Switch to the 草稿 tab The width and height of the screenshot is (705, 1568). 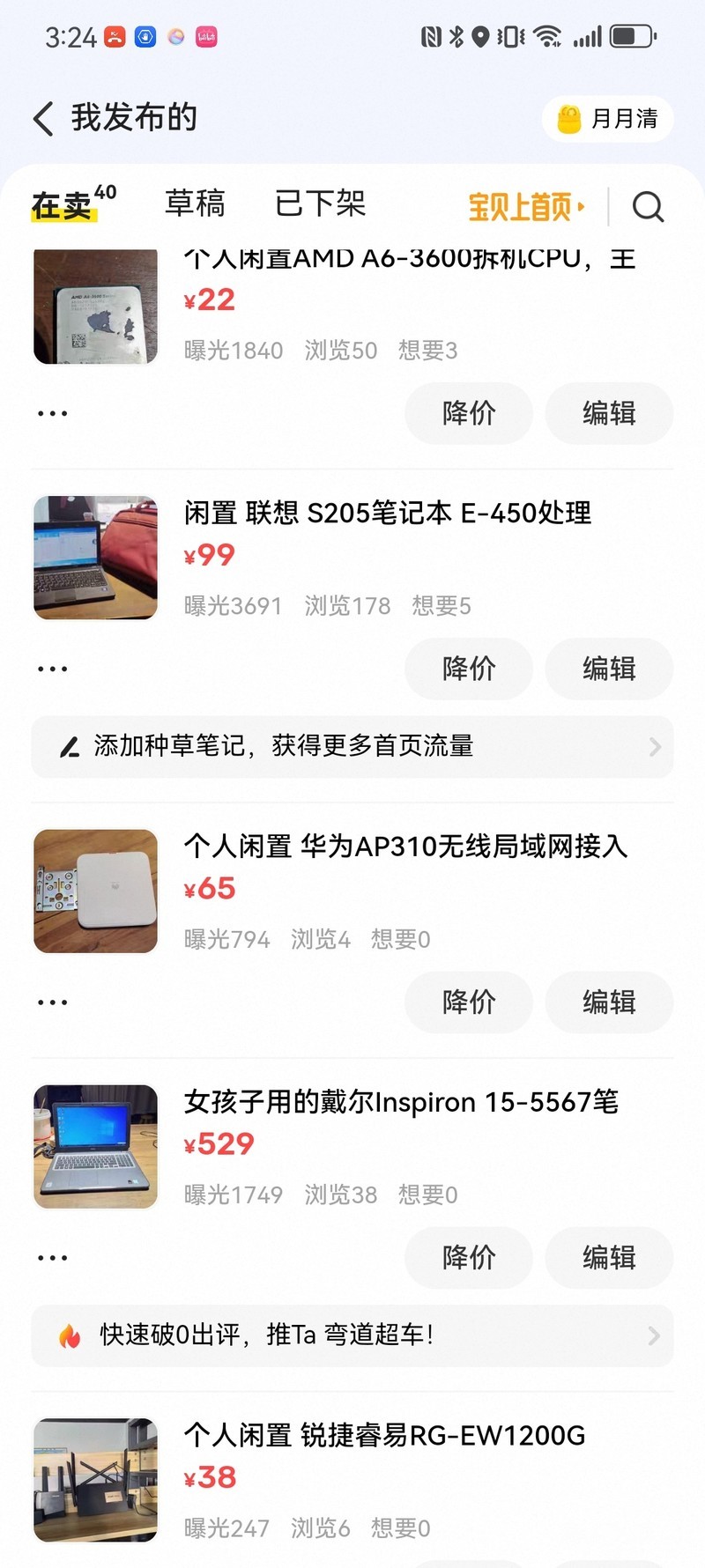[x=195, y=204]
